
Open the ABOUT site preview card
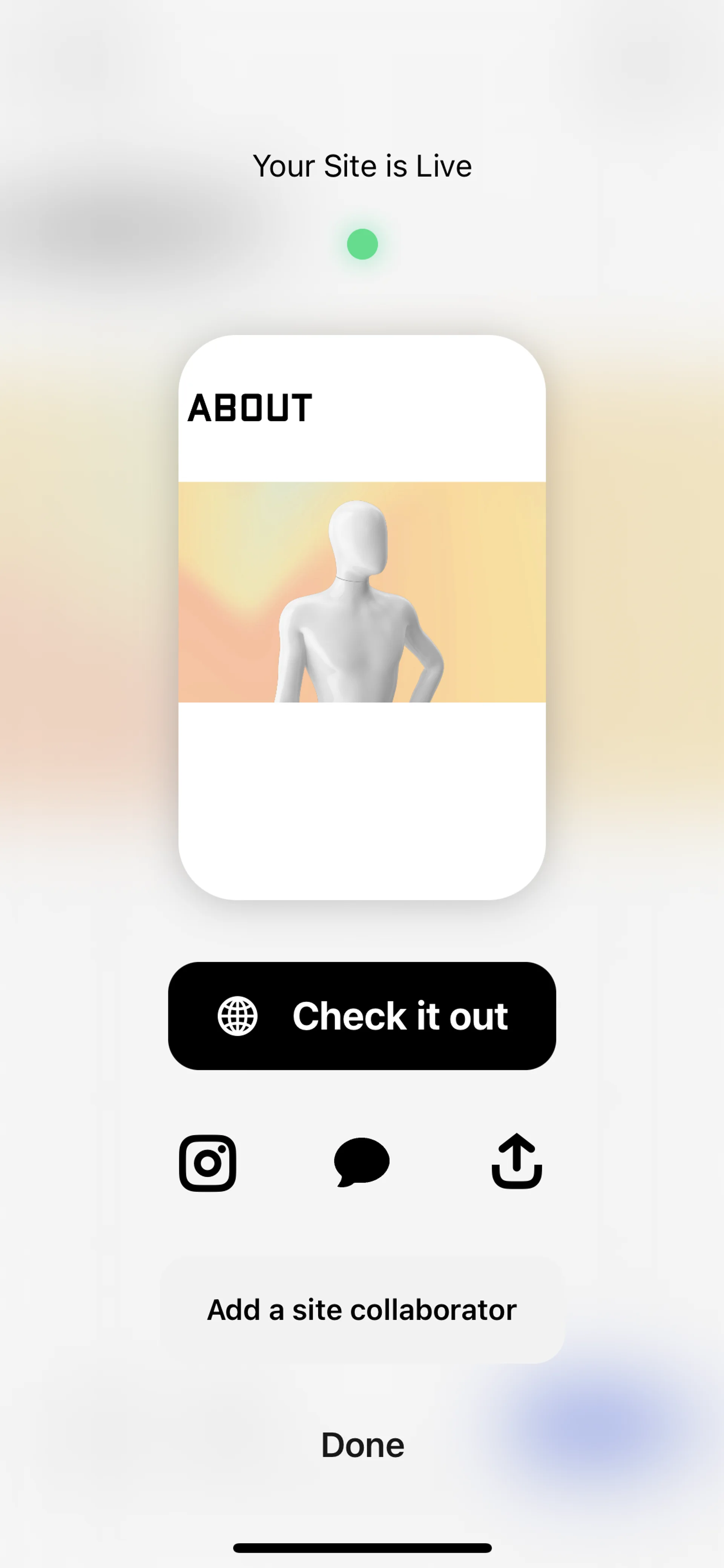pos(362,617)
